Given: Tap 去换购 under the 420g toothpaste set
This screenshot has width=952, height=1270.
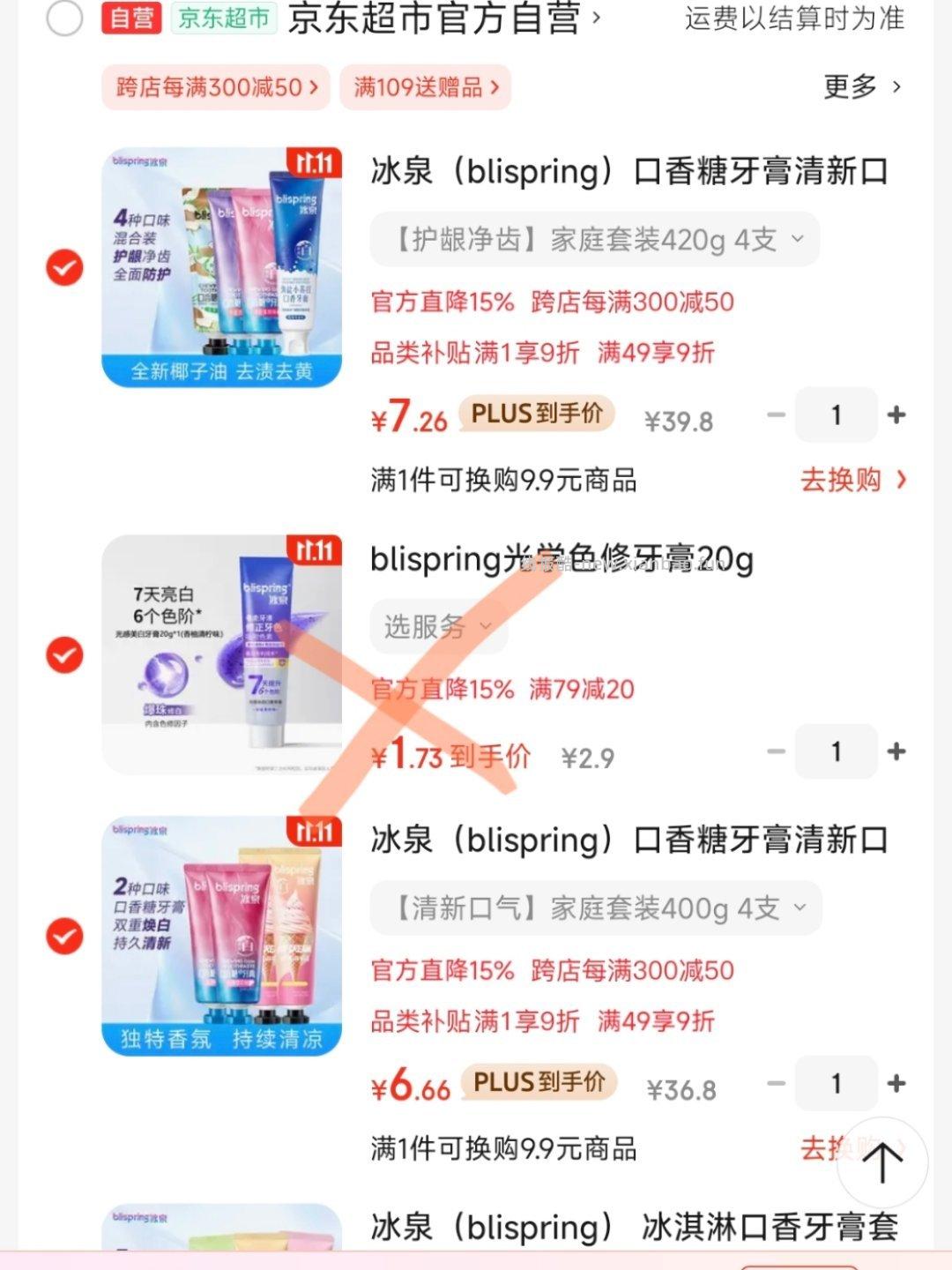Looking at the screenshot, I should (x=852, y=480).
